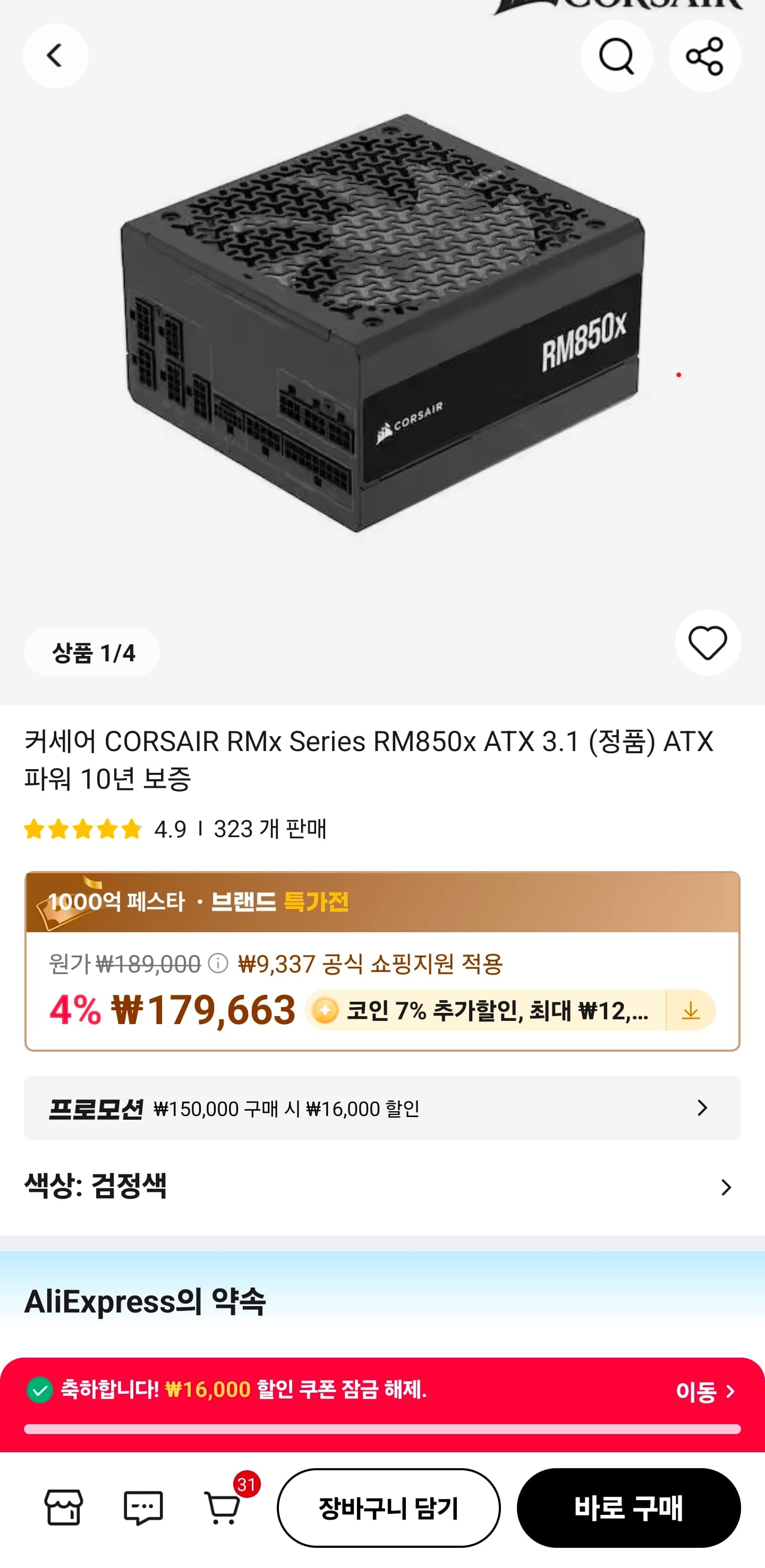Open the product search icon
The width and height of the screenshot is (765, 1568).
click(x=616, y=55)
